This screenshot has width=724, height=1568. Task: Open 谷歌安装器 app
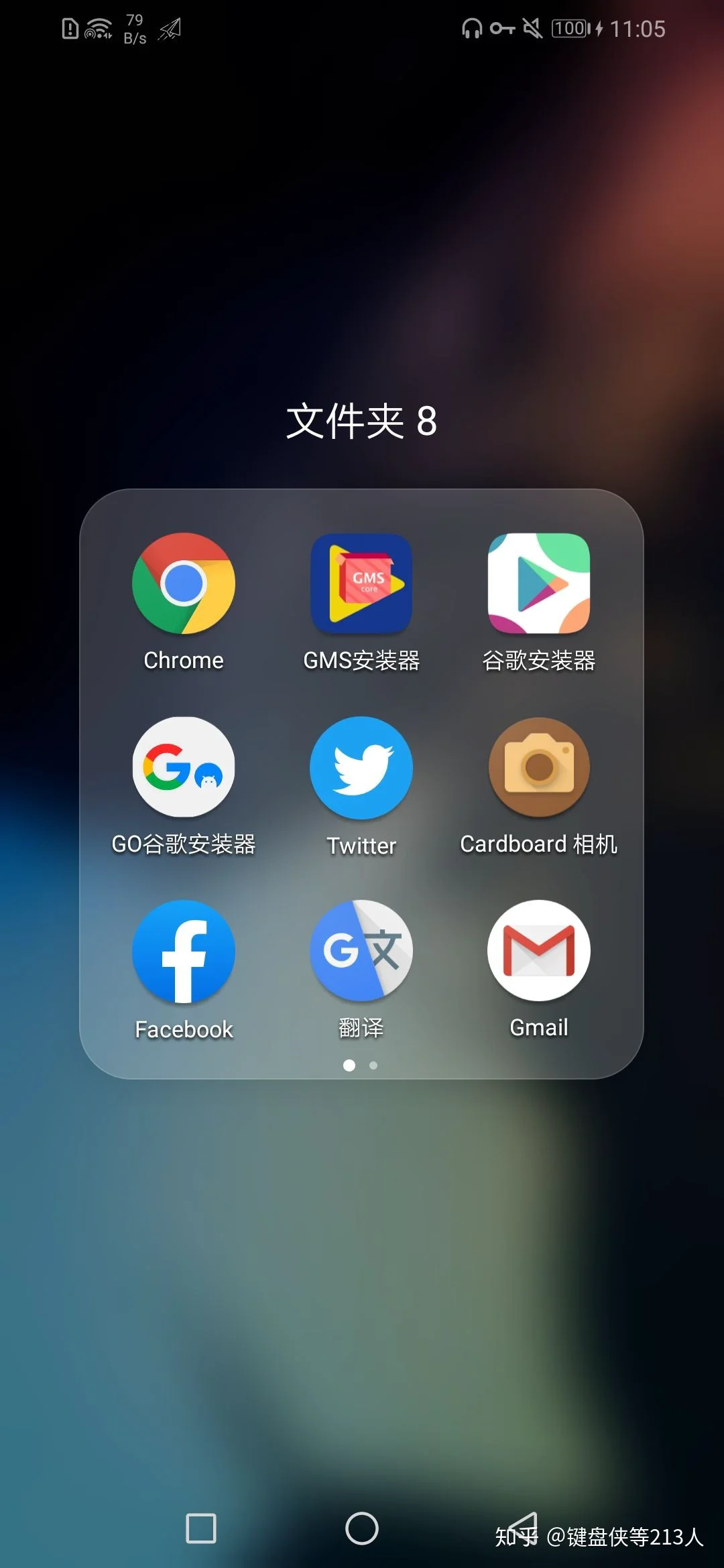[x=538, y=584]
